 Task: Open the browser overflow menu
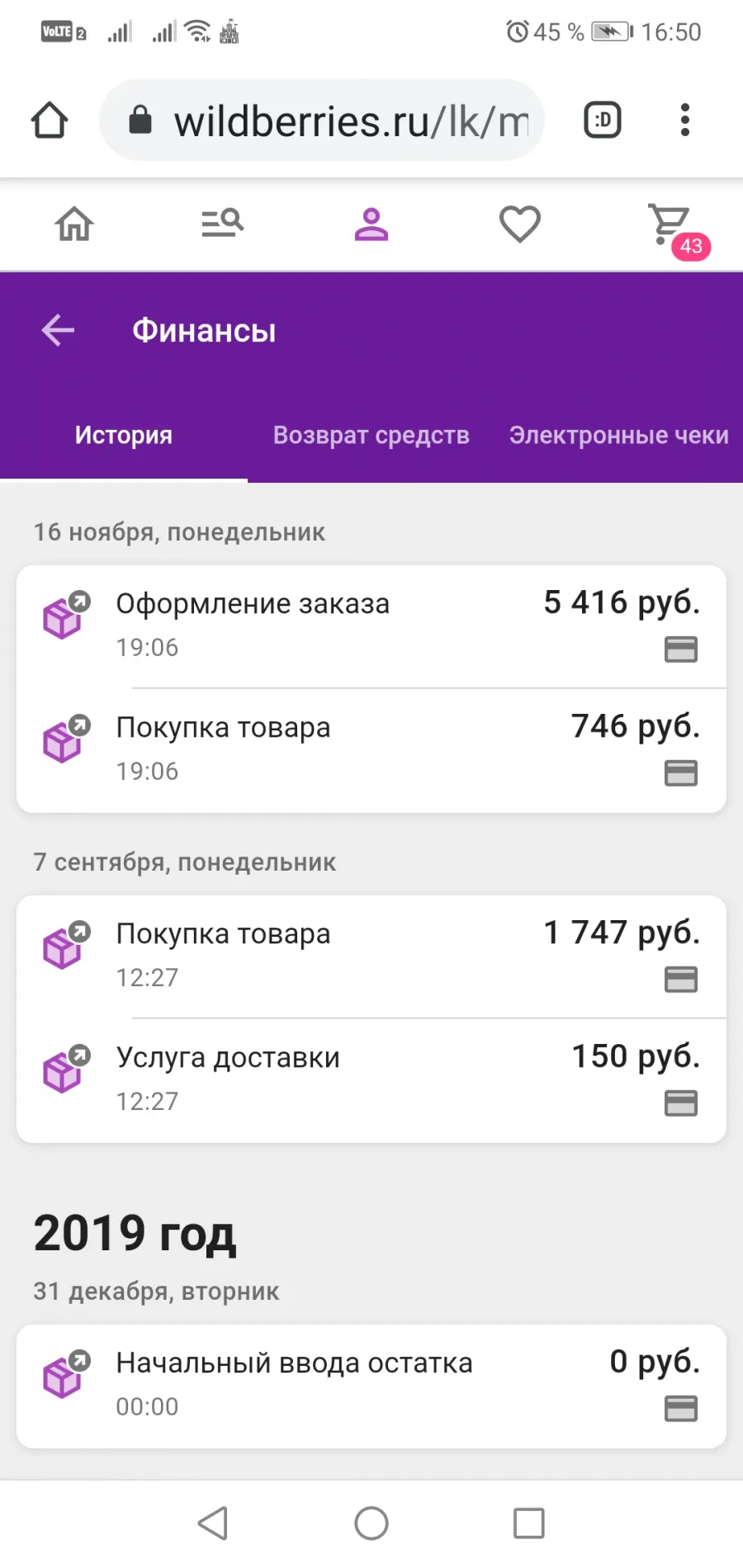[685, 120]
